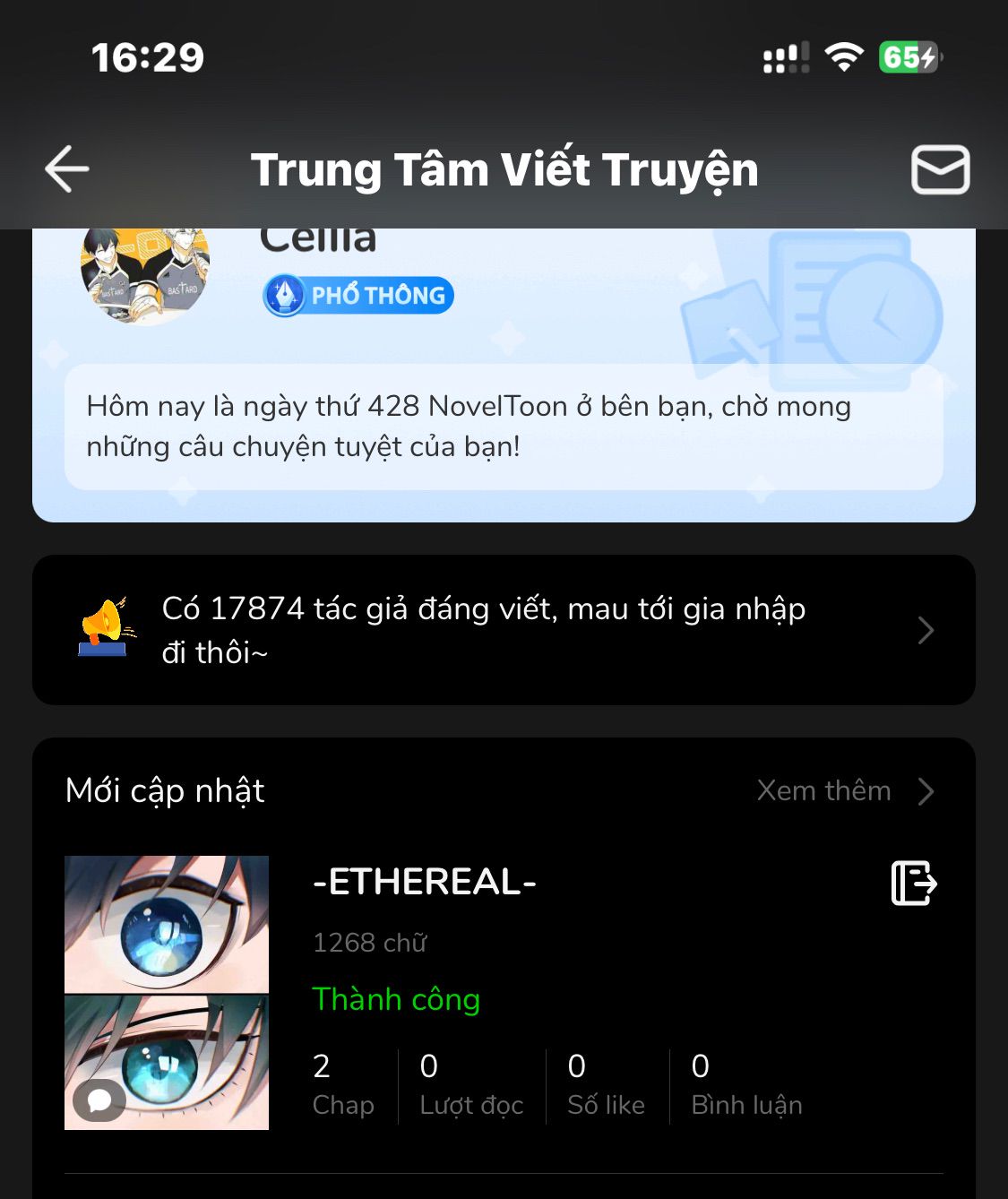View more with Xem thêm
Image resolution: width=1008 pixels, height=1199 pixels.
coord(844,790)
